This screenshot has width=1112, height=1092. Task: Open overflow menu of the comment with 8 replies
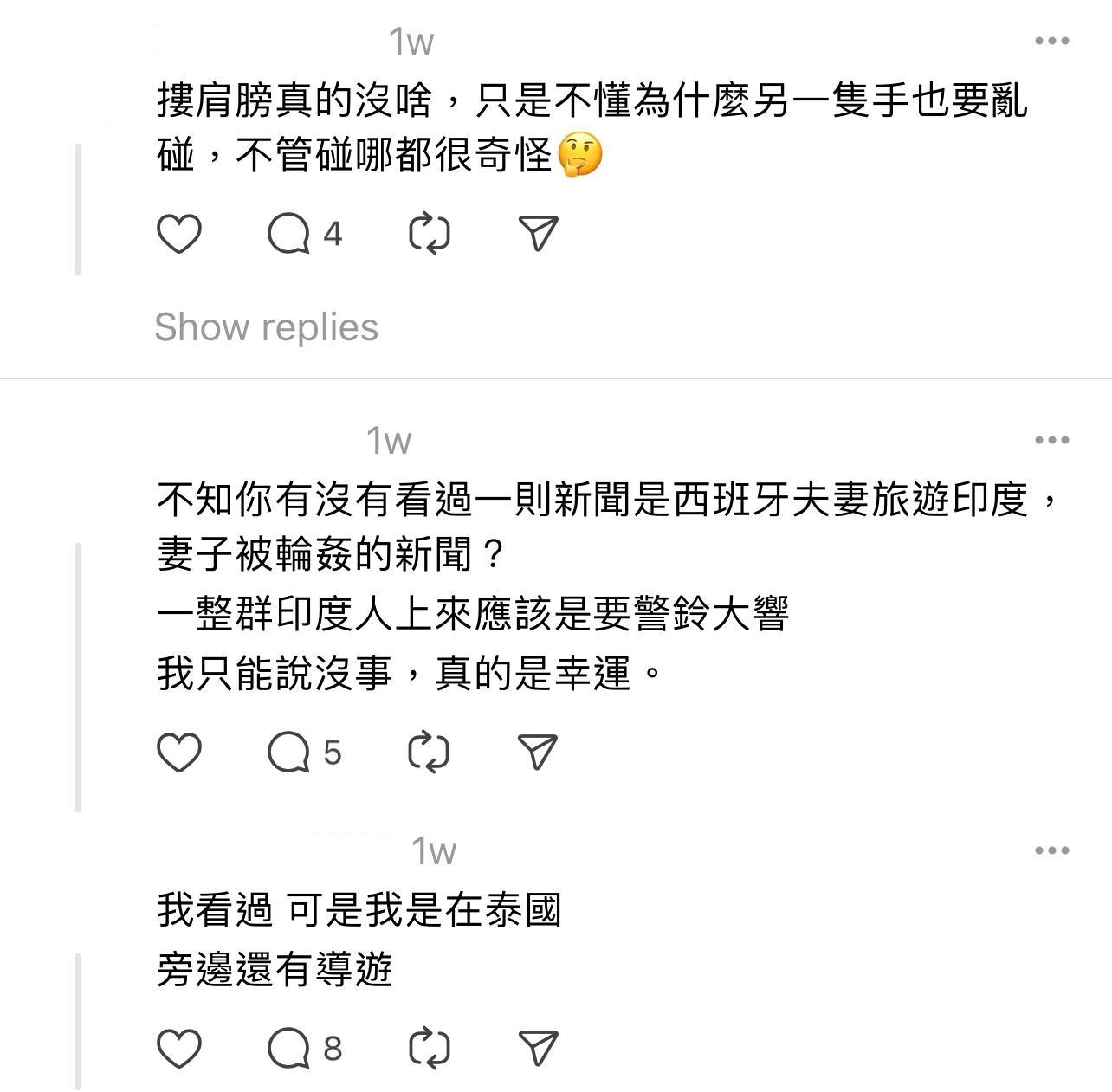tap(1051, 850)
